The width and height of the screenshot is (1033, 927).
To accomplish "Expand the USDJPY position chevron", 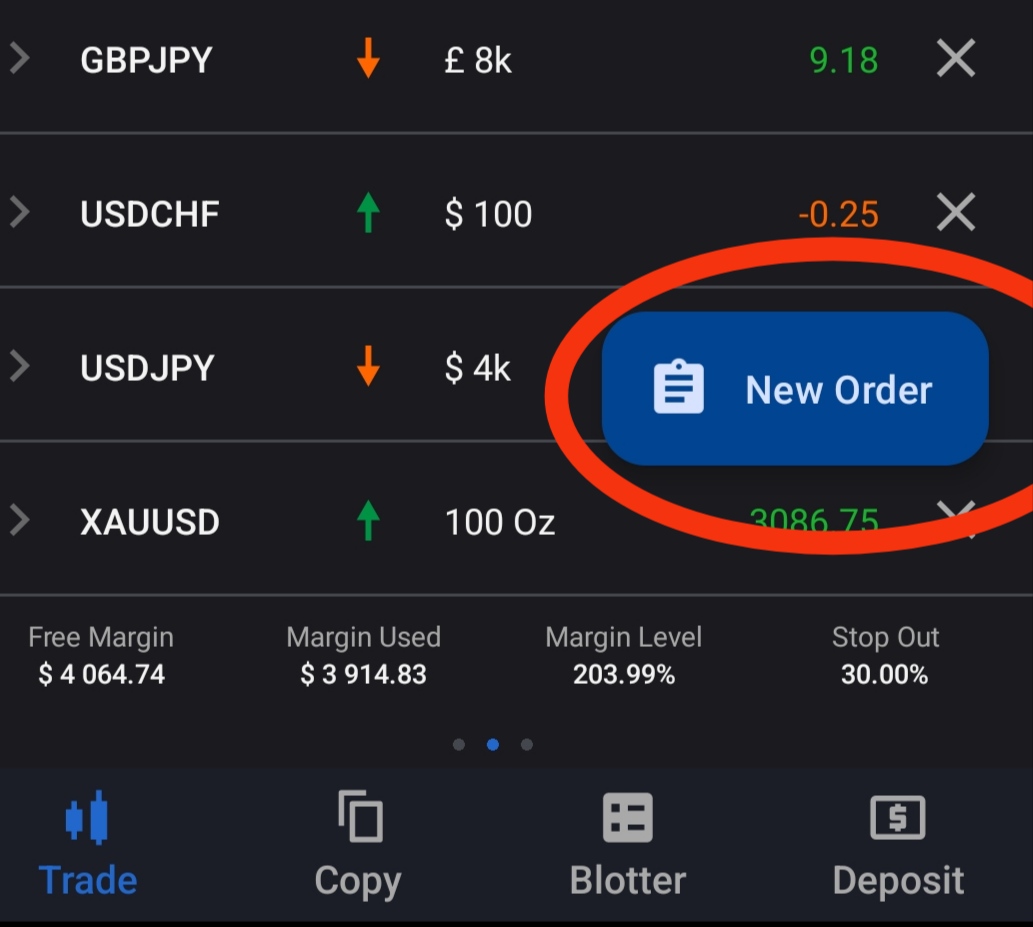I will [20, 366].
